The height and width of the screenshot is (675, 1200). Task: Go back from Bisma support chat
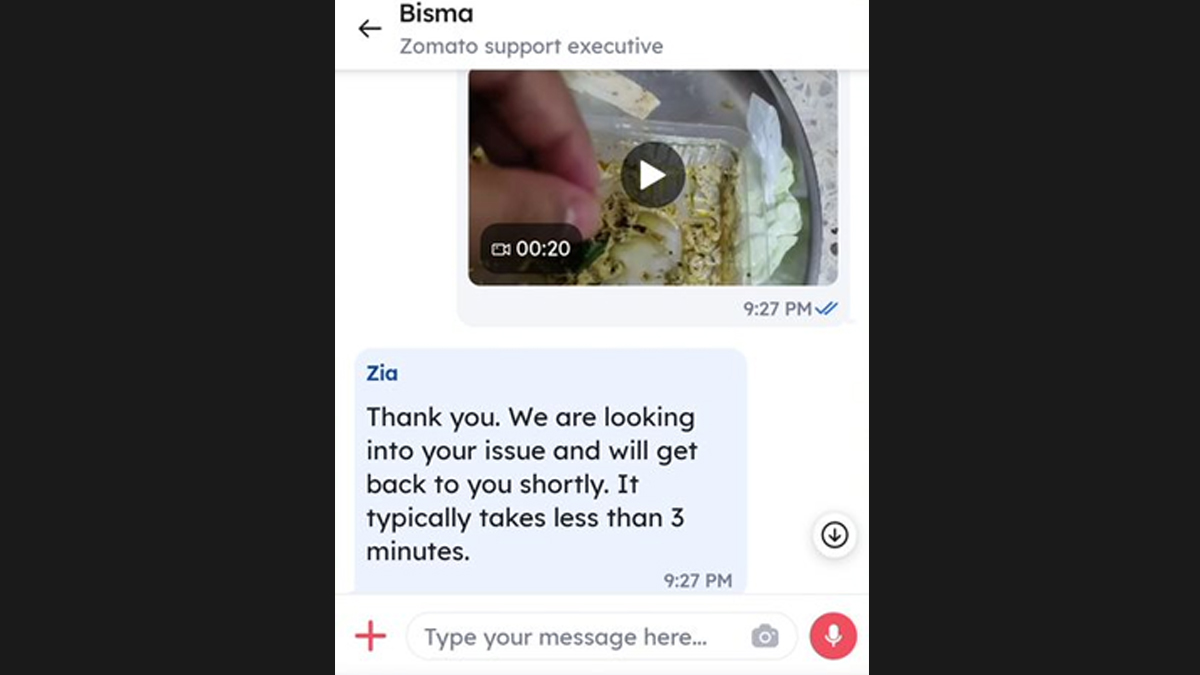tap(370, 29)
